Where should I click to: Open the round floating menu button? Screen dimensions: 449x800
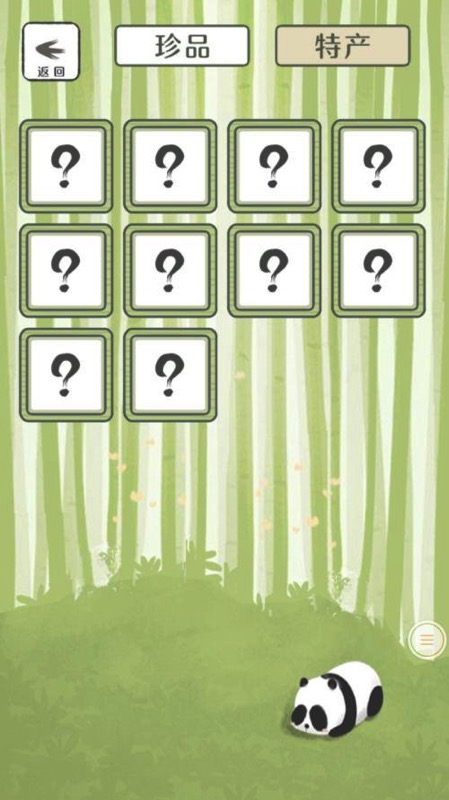coord(428,640)
